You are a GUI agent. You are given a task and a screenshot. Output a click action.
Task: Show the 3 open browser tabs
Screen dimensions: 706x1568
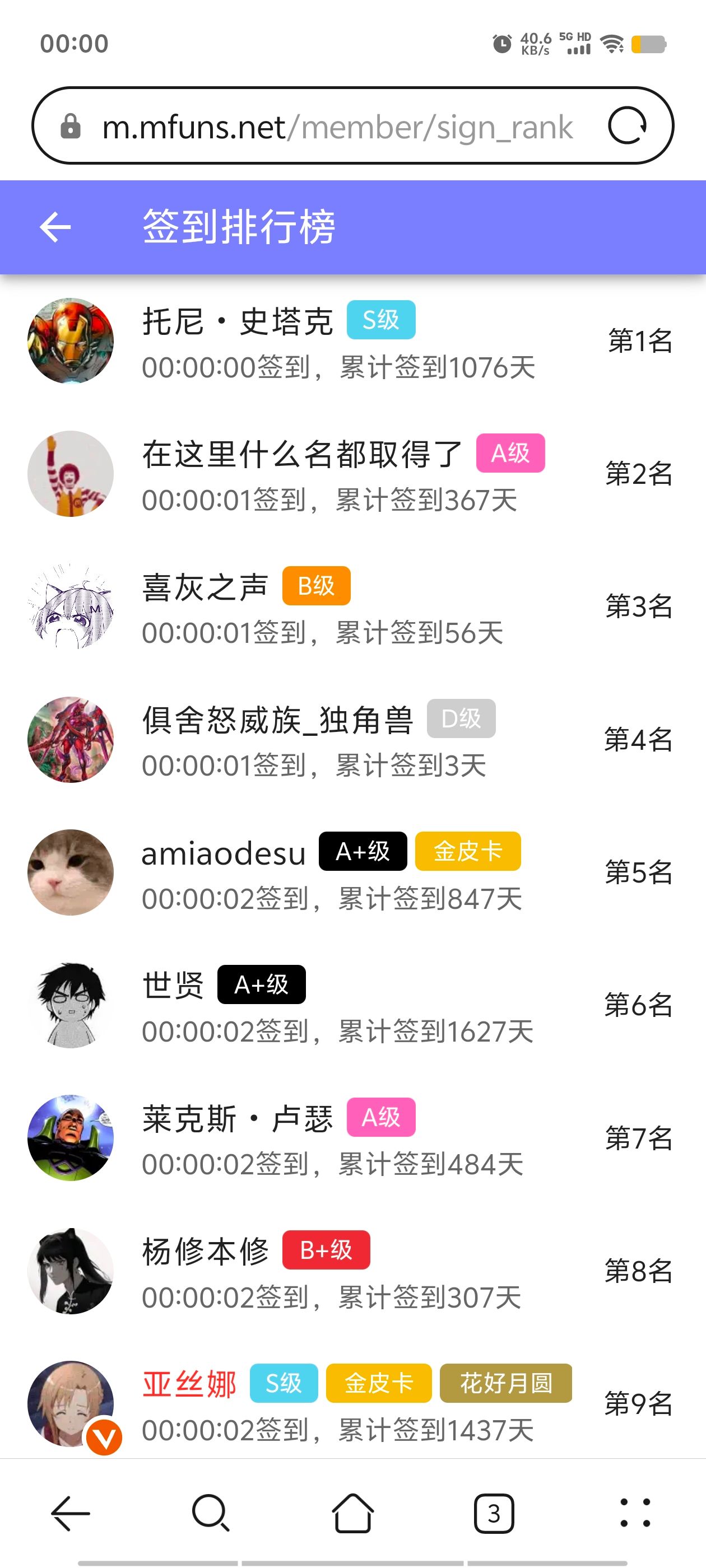coord(494,1513)
